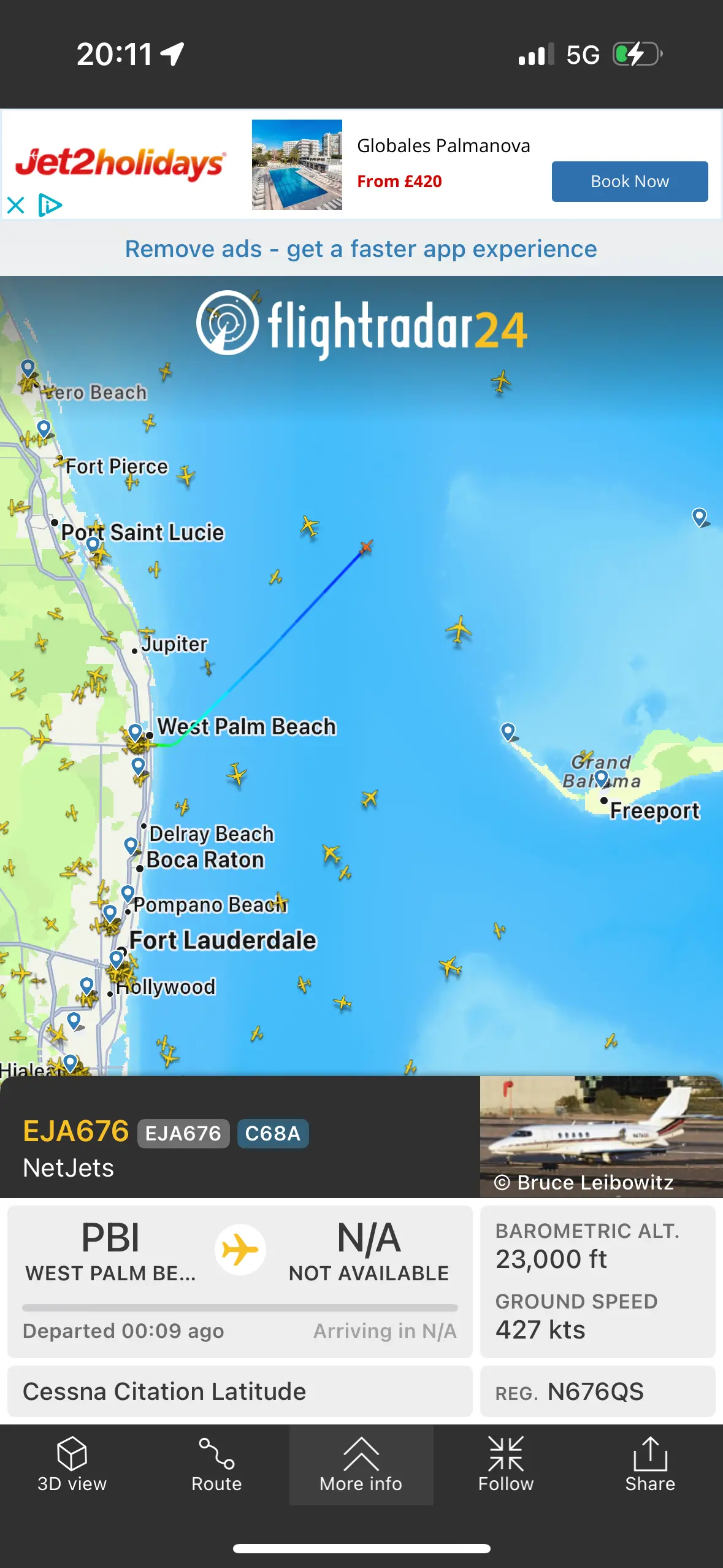View the NetJets aircraft photo

click(601, 1136)
